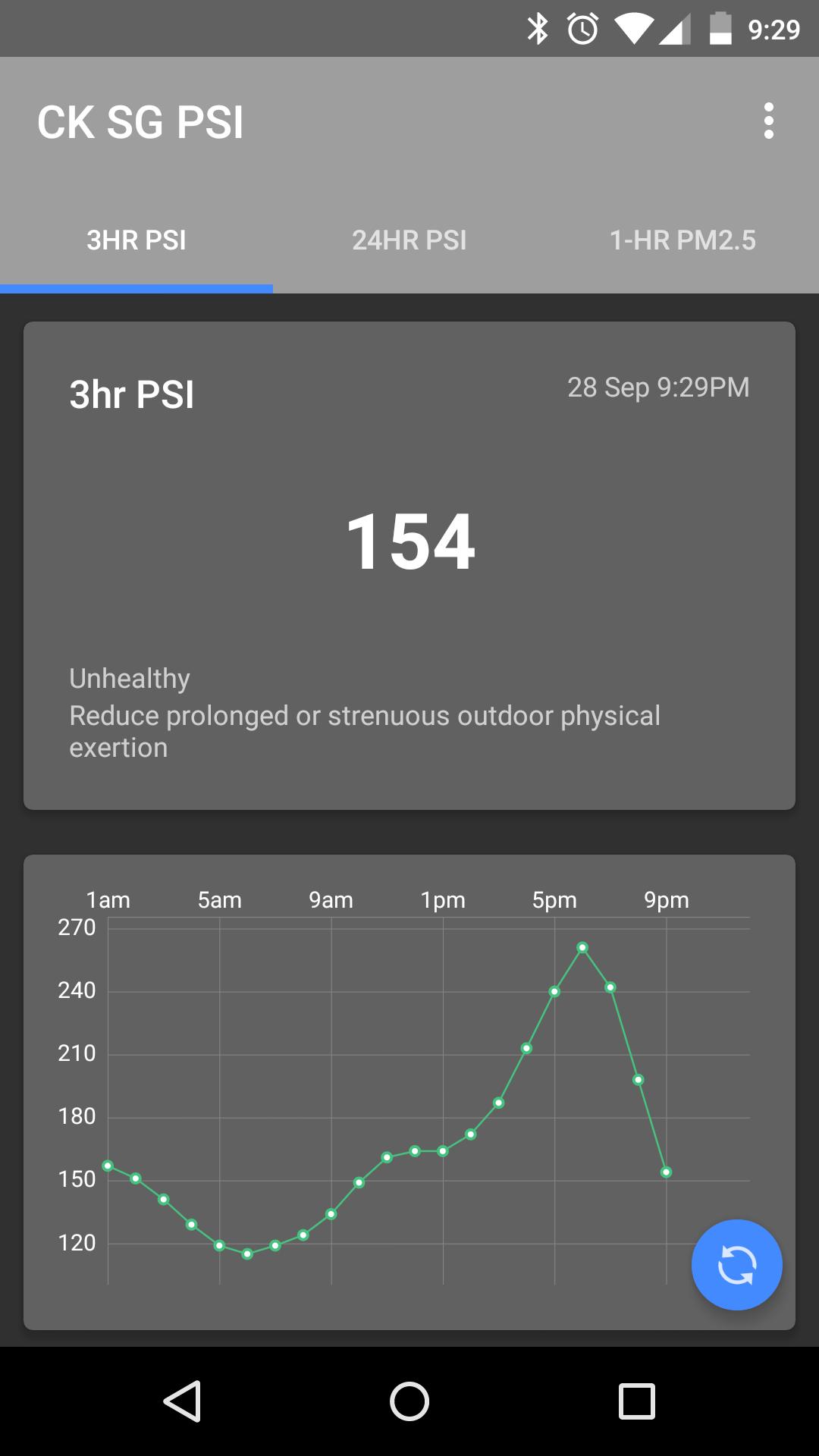Select the currently active 3HR PSI tab
Screen dimensions: 819x1456
(x=136, y=240)
